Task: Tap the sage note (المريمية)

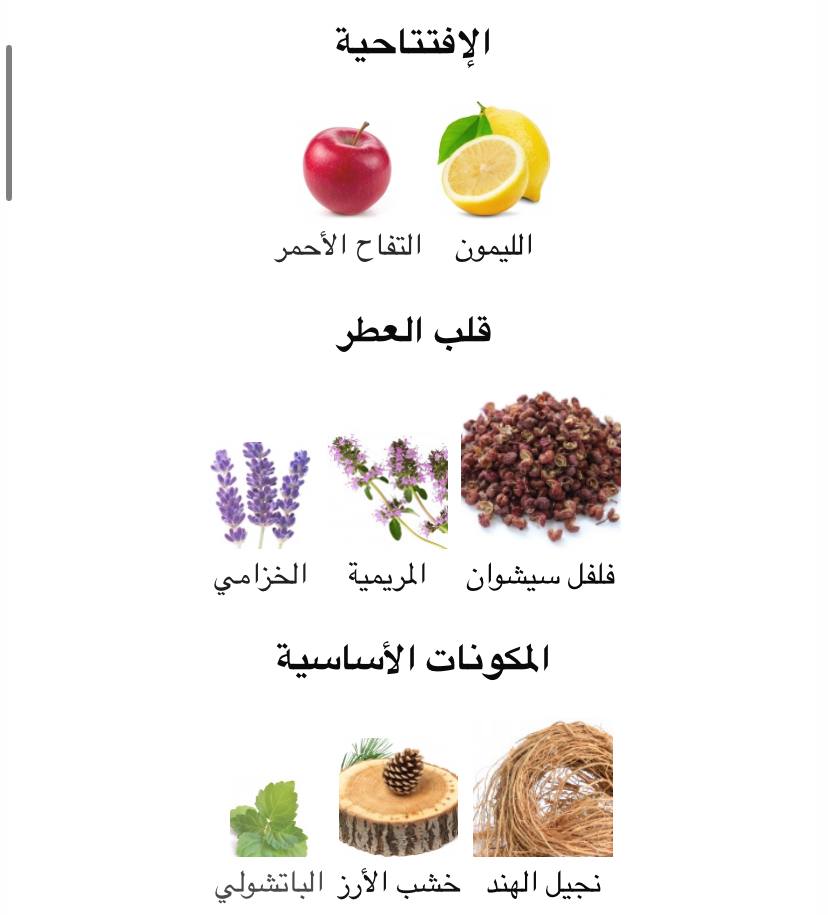Action: click(388, 491)
